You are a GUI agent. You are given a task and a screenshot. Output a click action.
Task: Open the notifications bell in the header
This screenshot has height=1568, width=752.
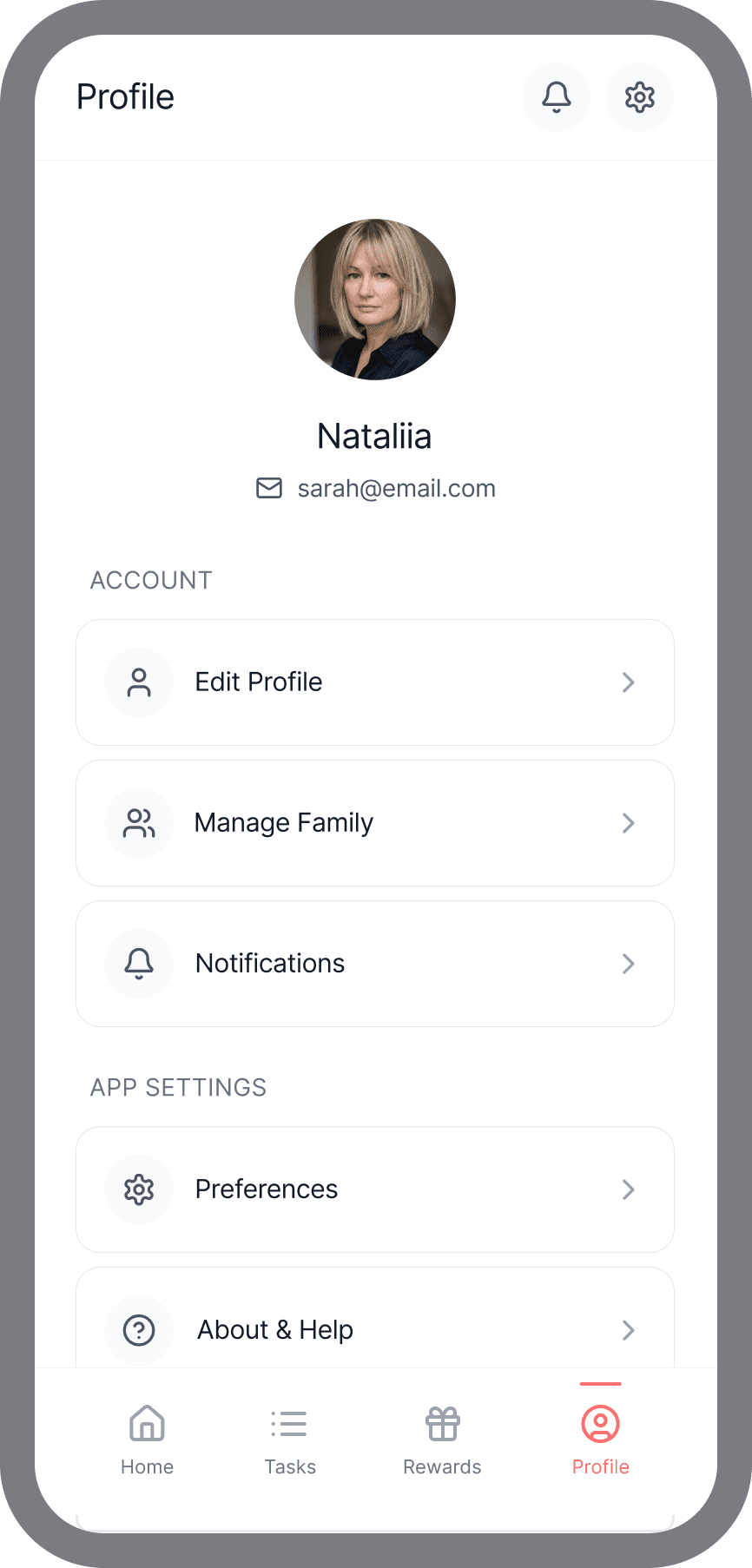(557, 97)
